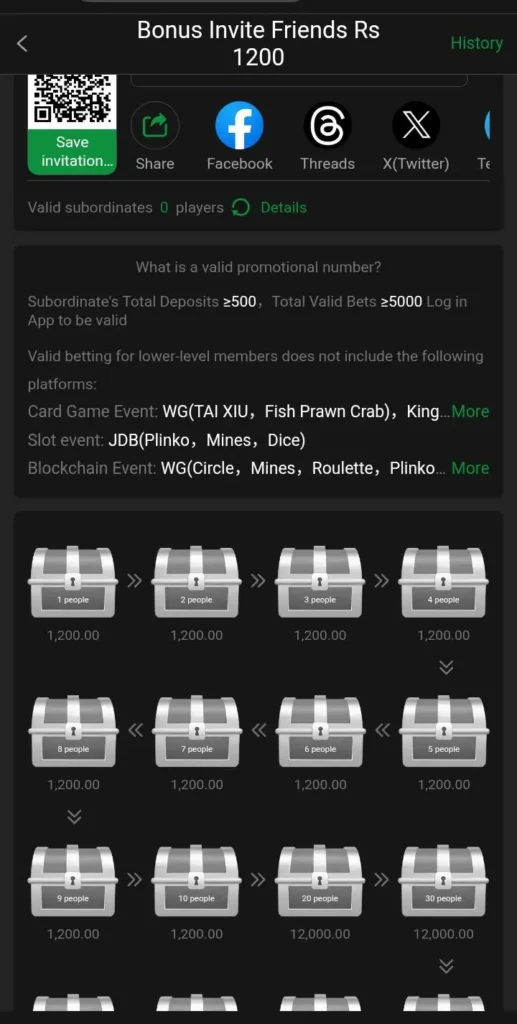Select the 20 people treasure chest
The image size is (517, 1024).
pos(320,881)
